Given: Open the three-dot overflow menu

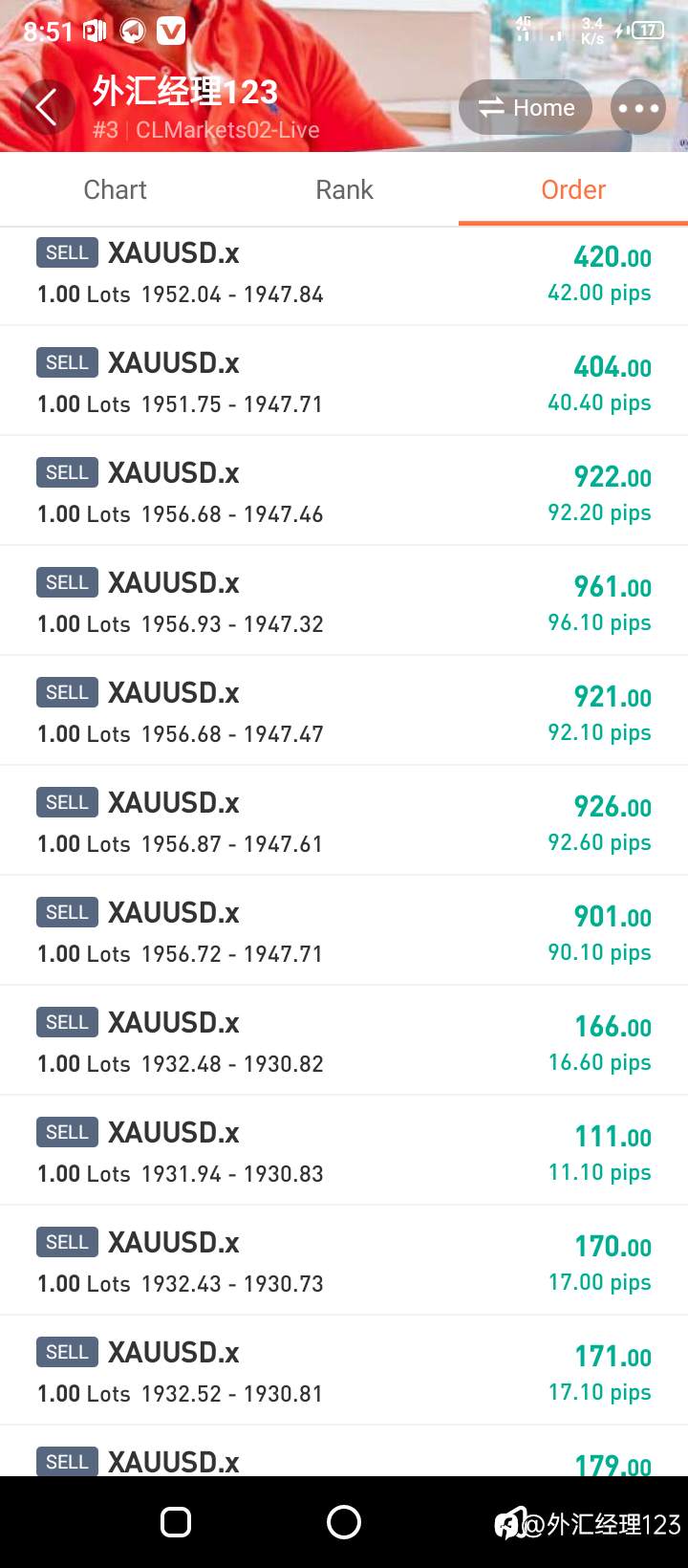Looking at the screenshot, I should pyautogui.click(x=638, y=108).
